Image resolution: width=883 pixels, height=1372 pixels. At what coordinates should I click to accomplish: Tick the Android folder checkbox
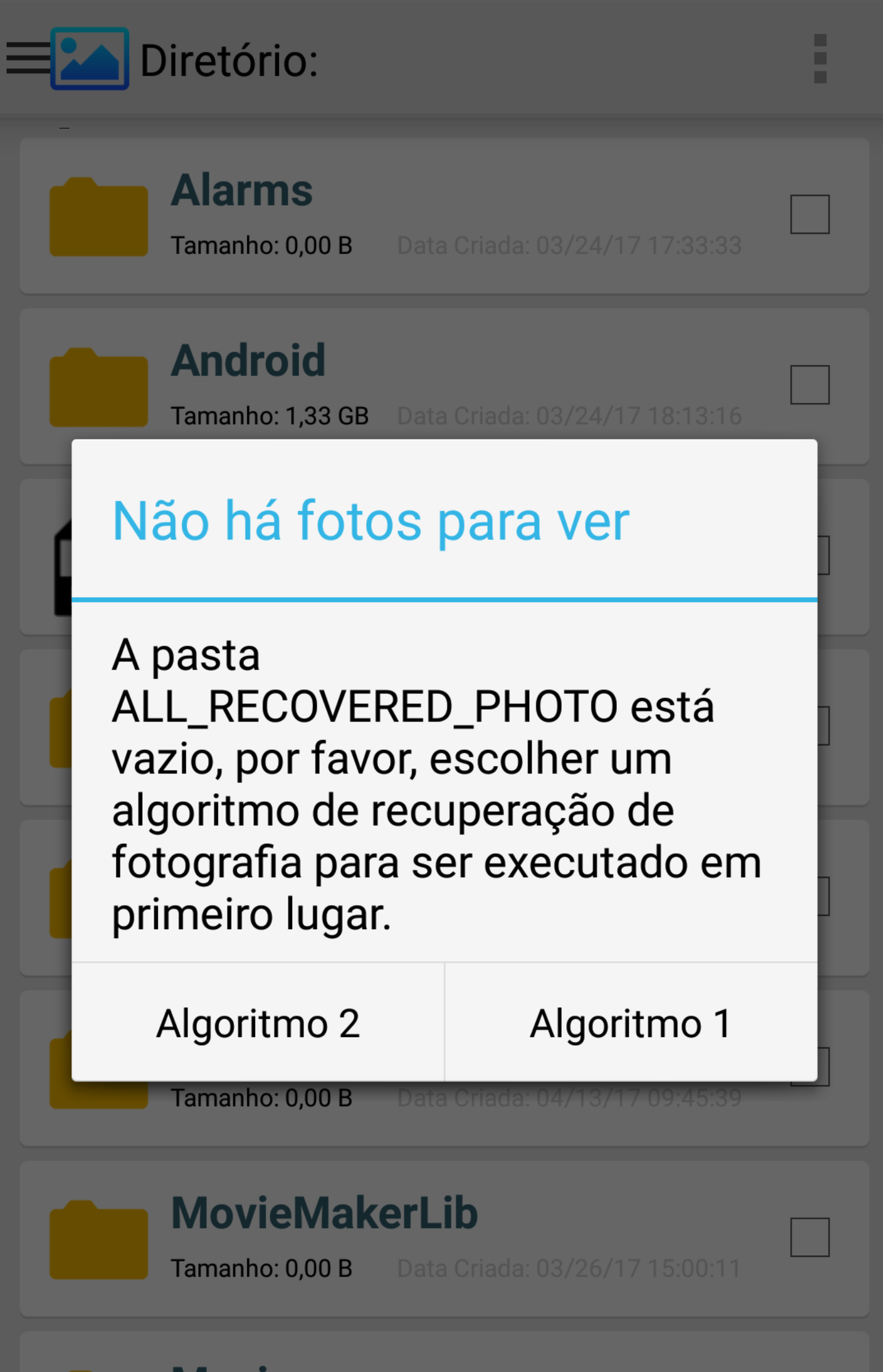click(x=809, y=385)
